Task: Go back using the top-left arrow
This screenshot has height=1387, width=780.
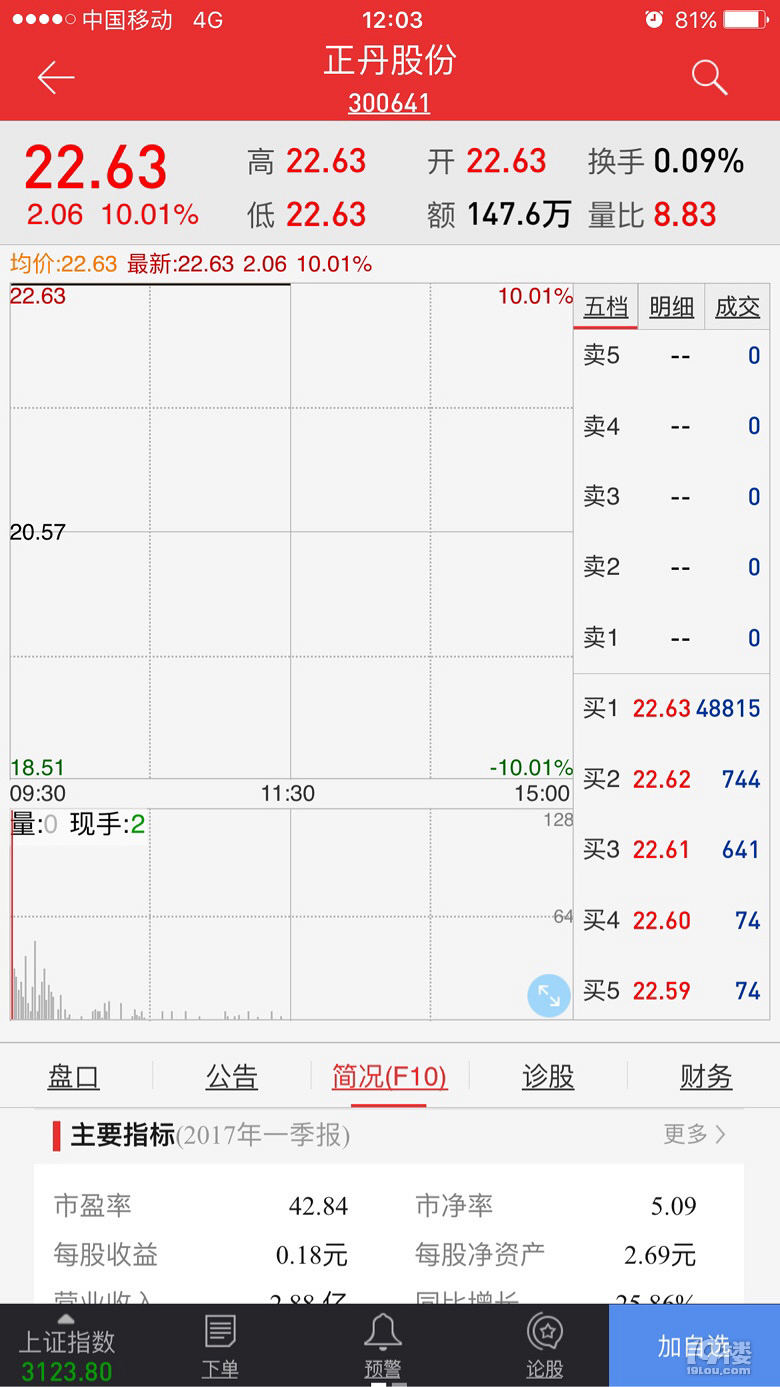Action: tap(56, 77)
